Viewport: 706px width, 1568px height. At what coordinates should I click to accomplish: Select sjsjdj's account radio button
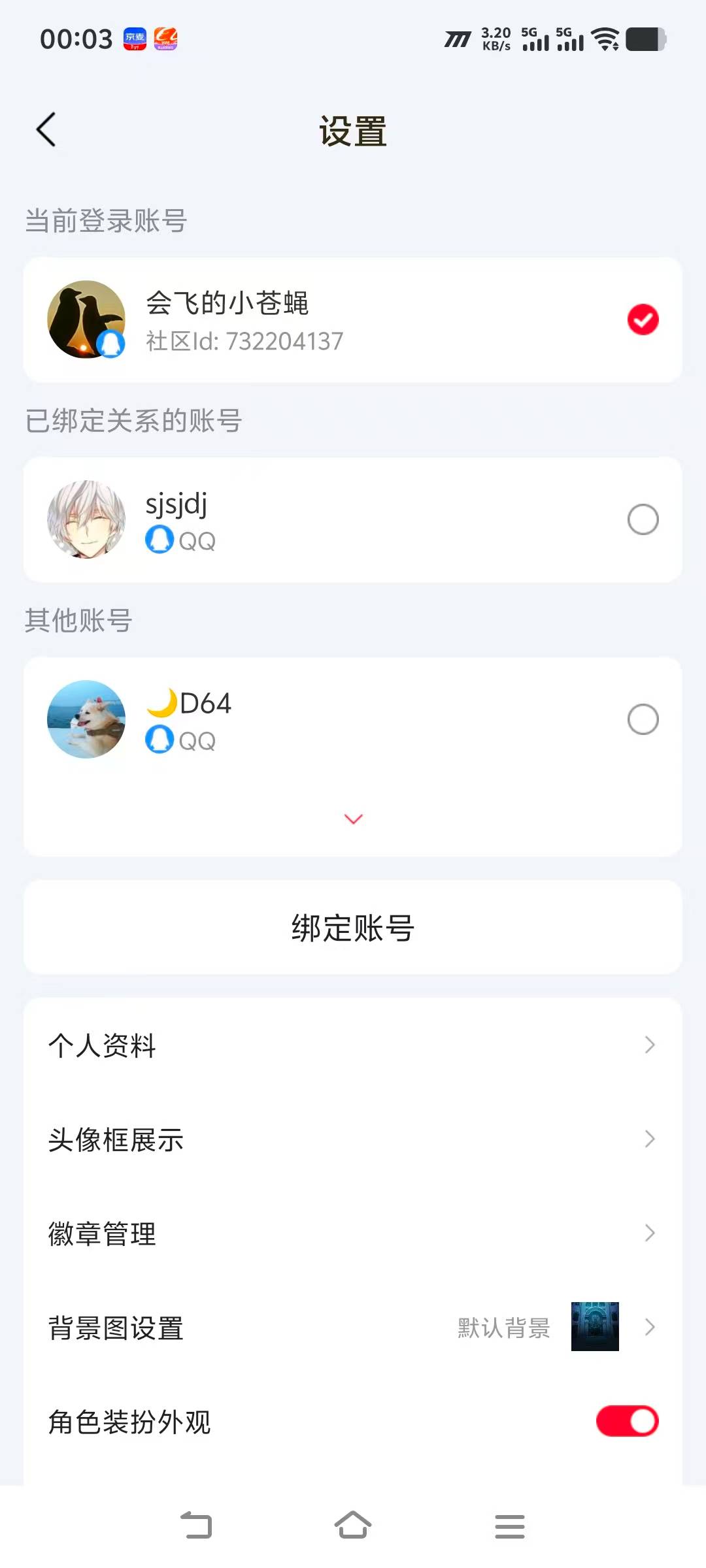[x=643, y=519]
